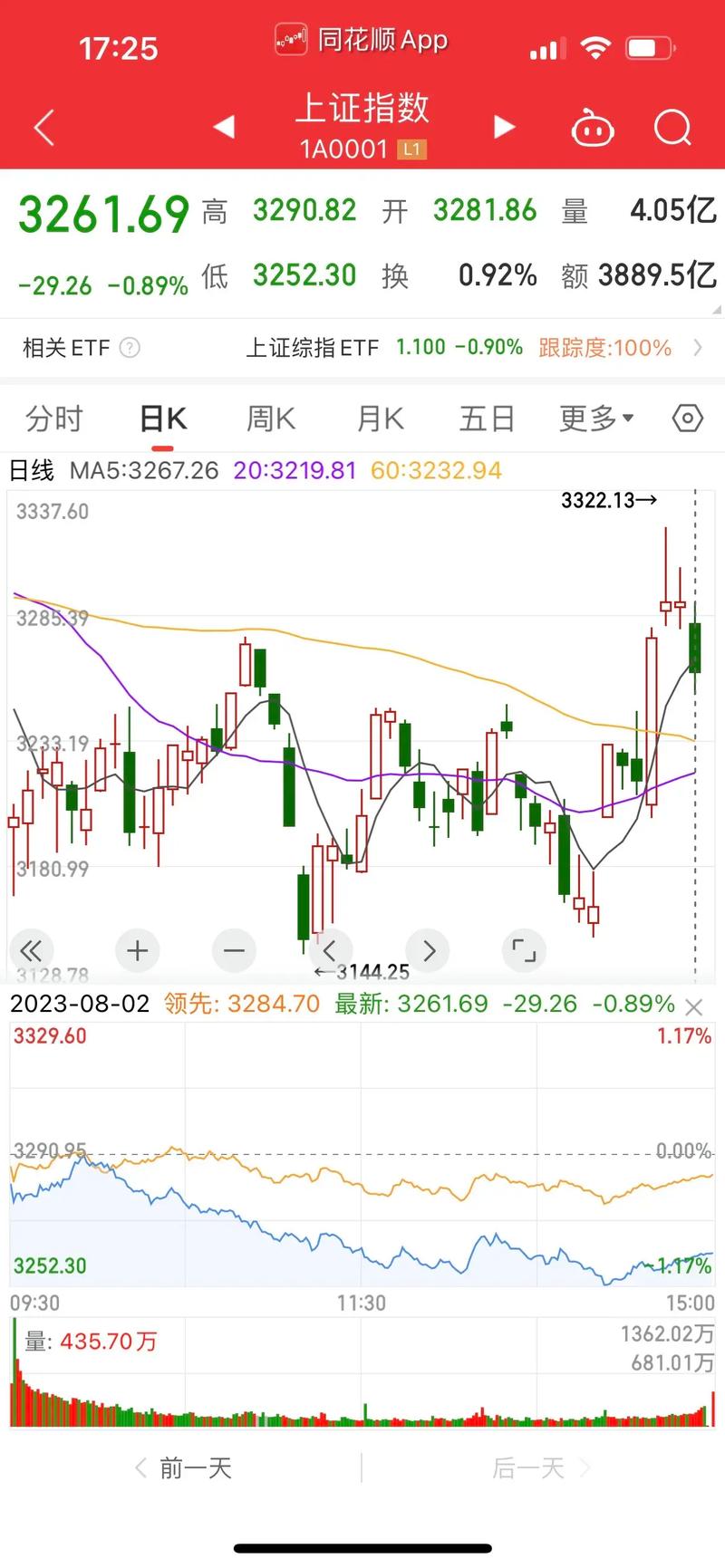Image resolution: width=725 pixels, height=1568 pixels.
Task: Switch to the 分时 chart tab
Action: tap(54, 418)
